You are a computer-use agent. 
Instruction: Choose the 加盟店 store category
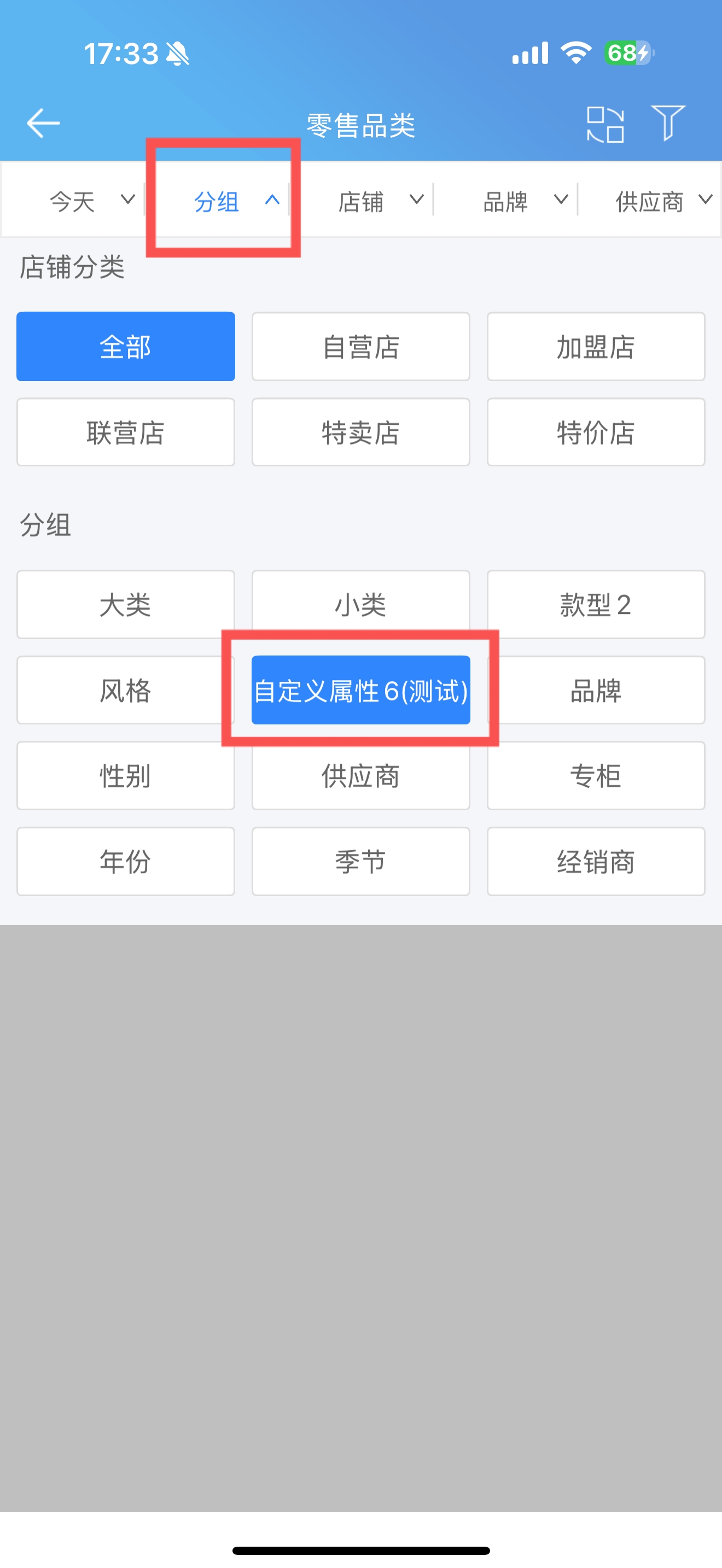click(x=596, y=347)
